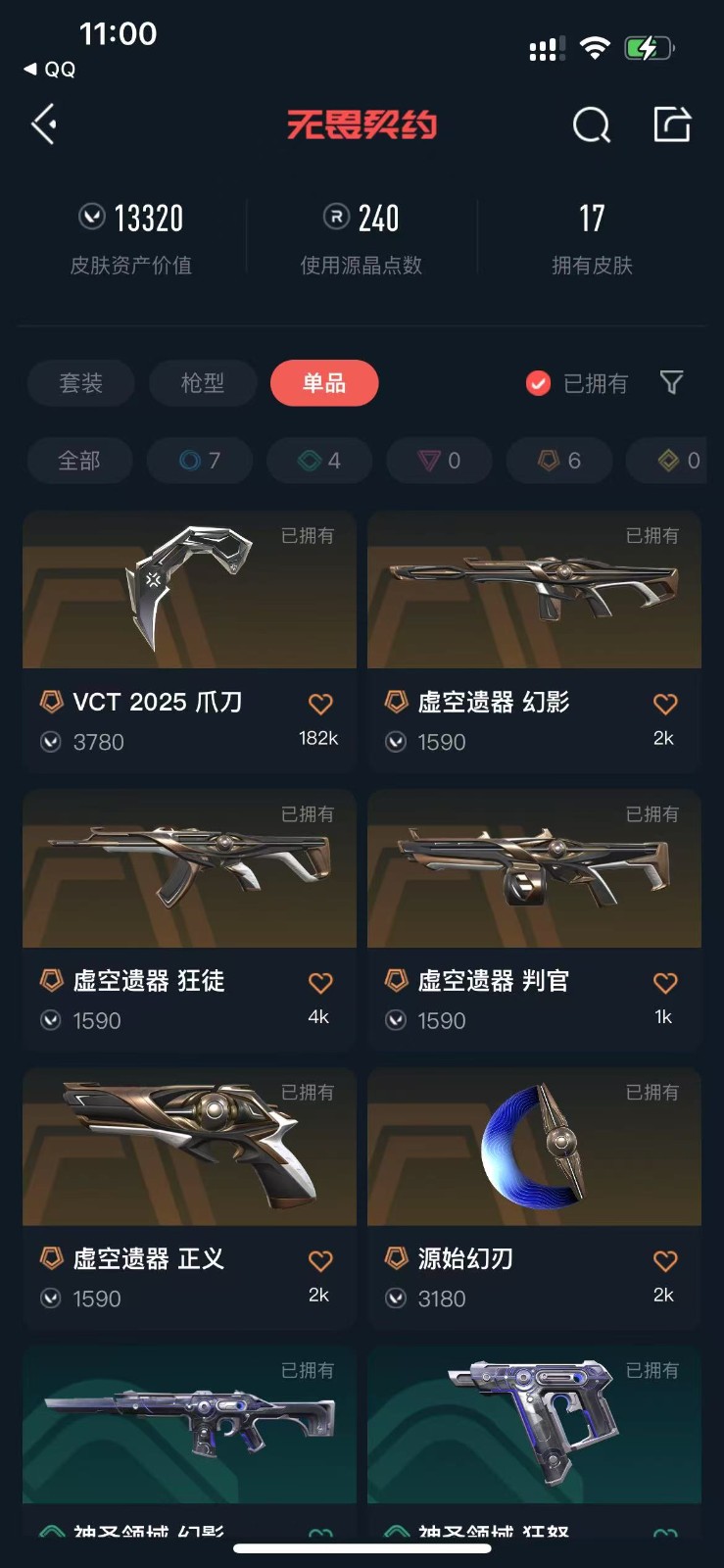
Task: Uncheck the 已拥有 checkbox
Action: pos(538,383)
